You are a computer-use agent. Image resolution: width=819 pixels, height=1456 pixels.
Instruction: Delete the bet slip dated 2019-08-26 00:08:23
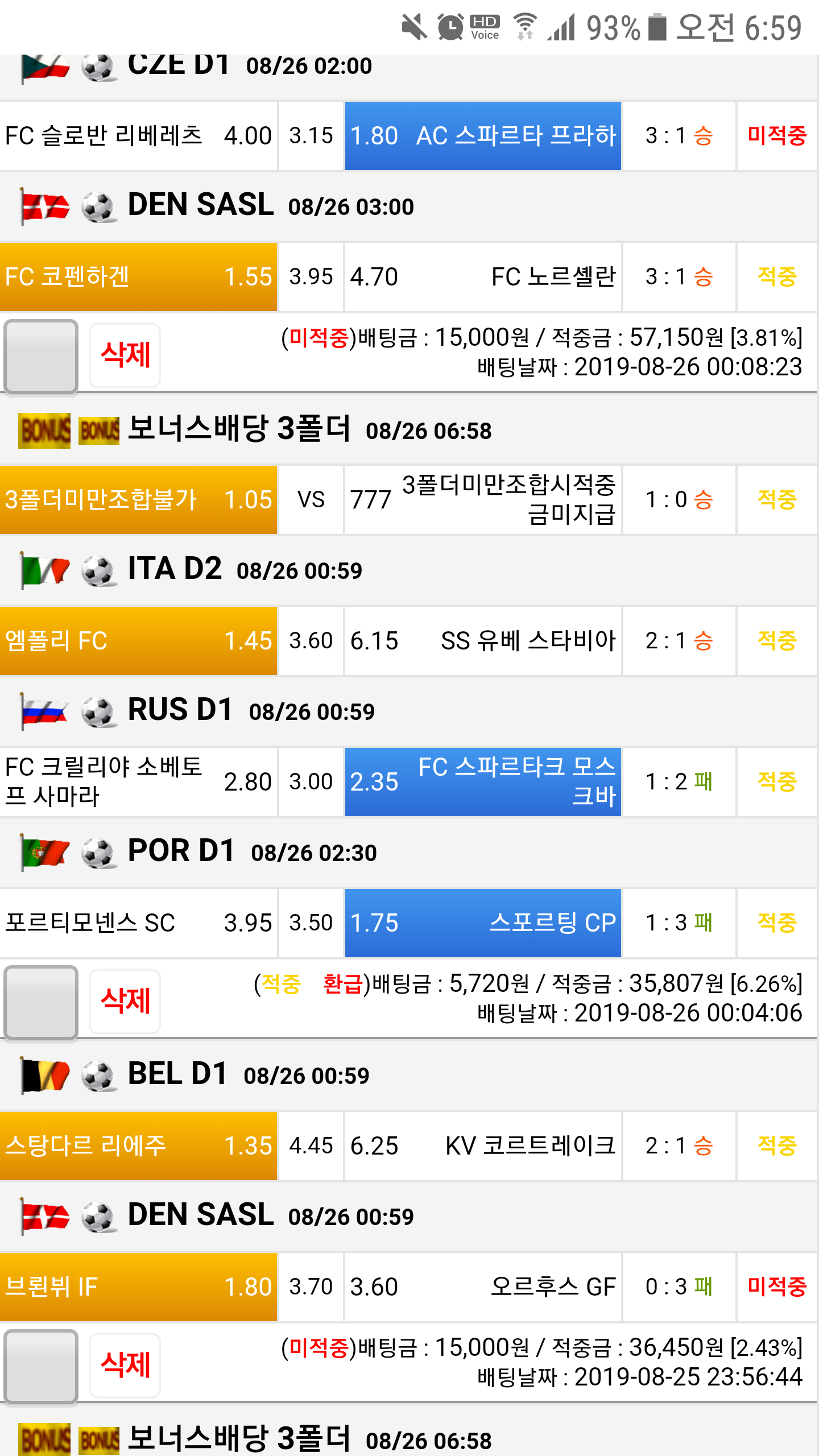click(125, 355)
